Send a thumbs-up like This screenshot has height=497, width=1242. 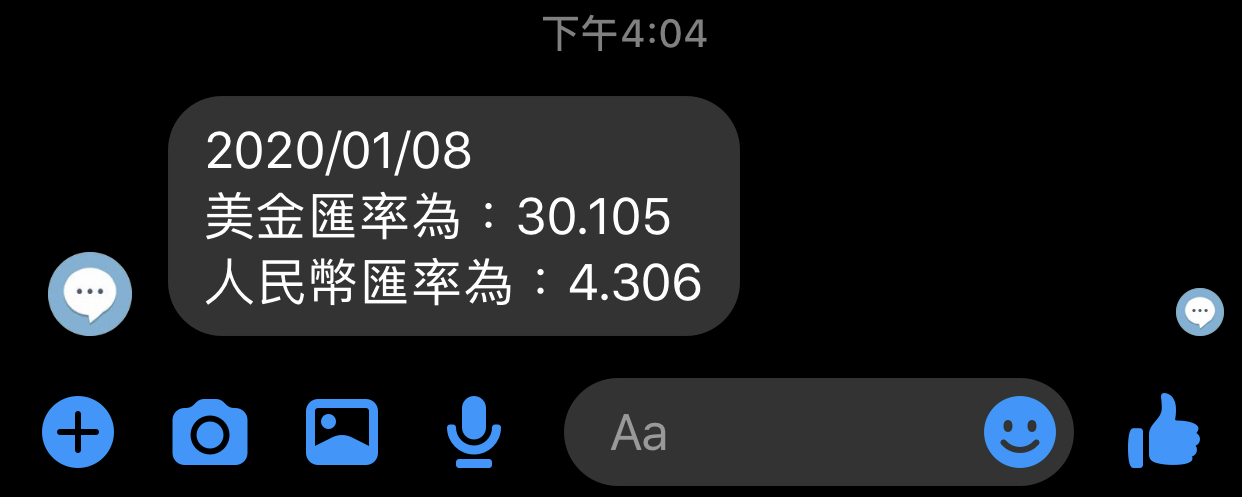click(1164, 432)
